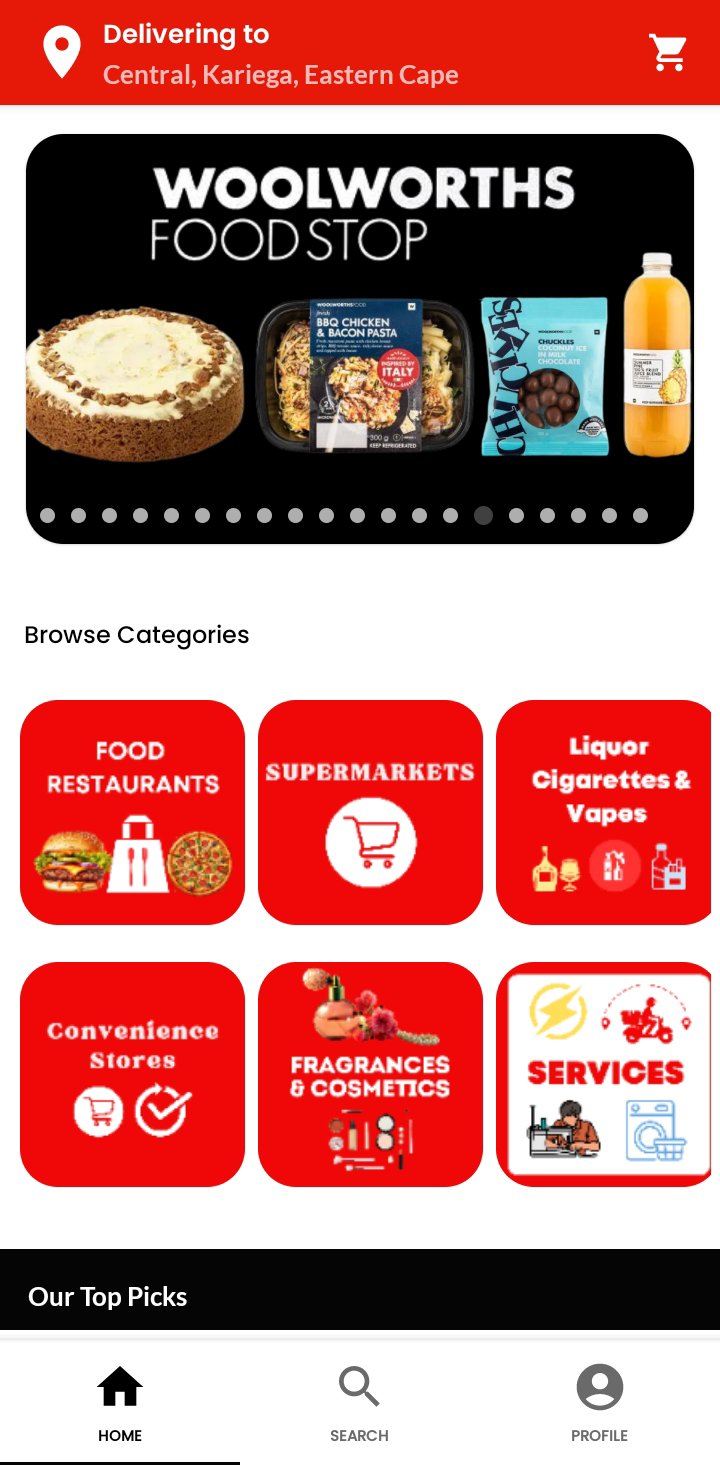
Task: Open the Supermarkets category
Action: click(x=370, y=812)
